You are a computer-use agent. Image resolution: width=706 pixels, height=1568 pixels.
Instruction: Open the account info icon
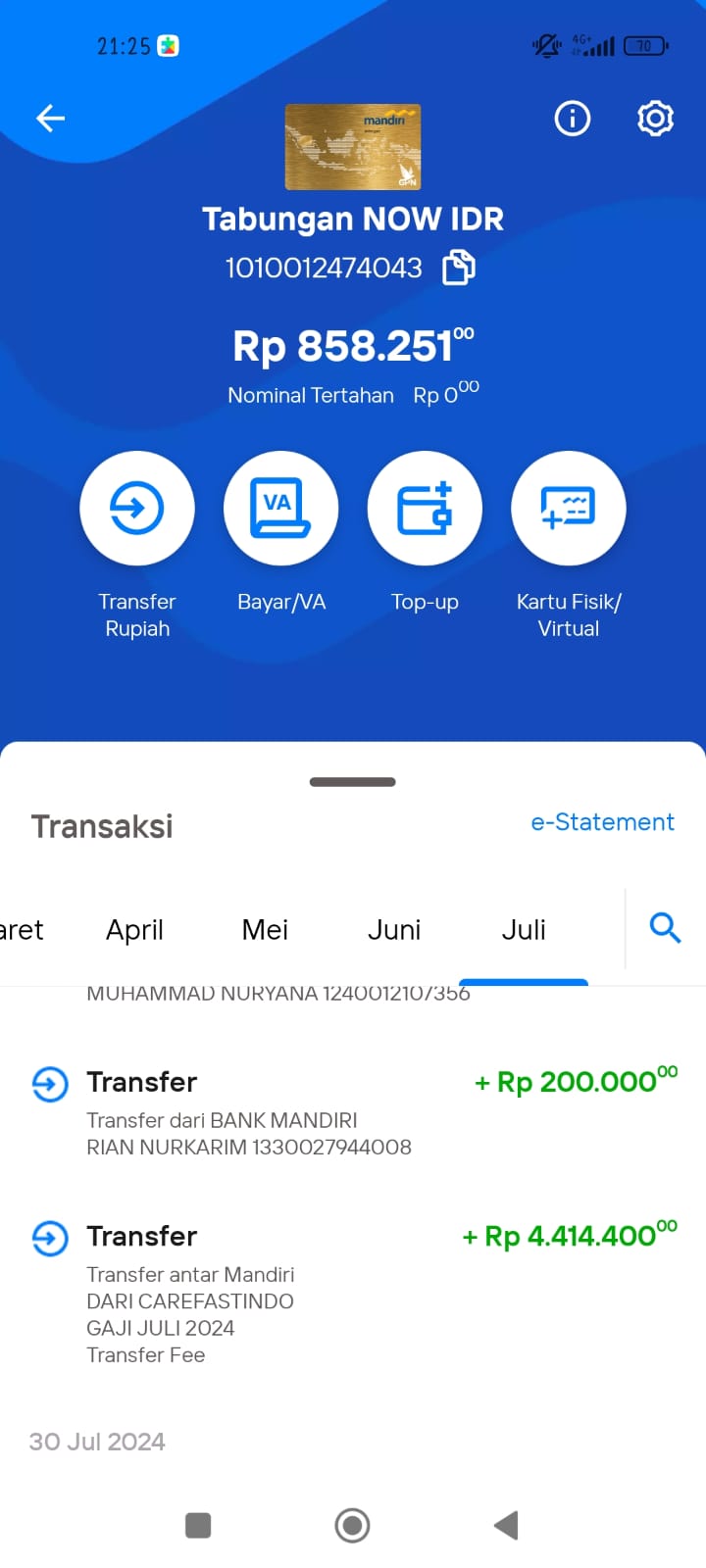click(573, 119)
